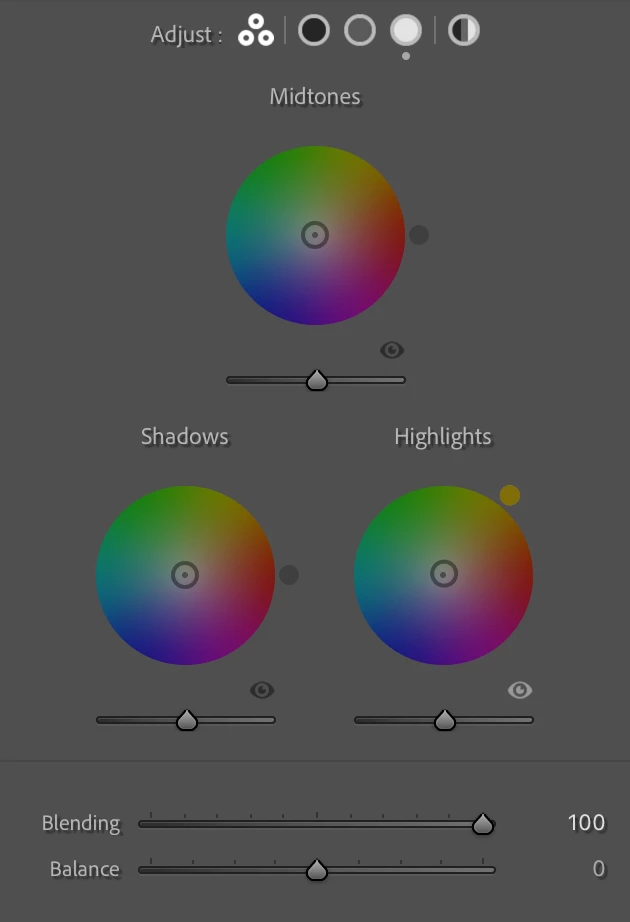
Task: Toggle the Midtones eye visibility icon
Action: (392, 350)
